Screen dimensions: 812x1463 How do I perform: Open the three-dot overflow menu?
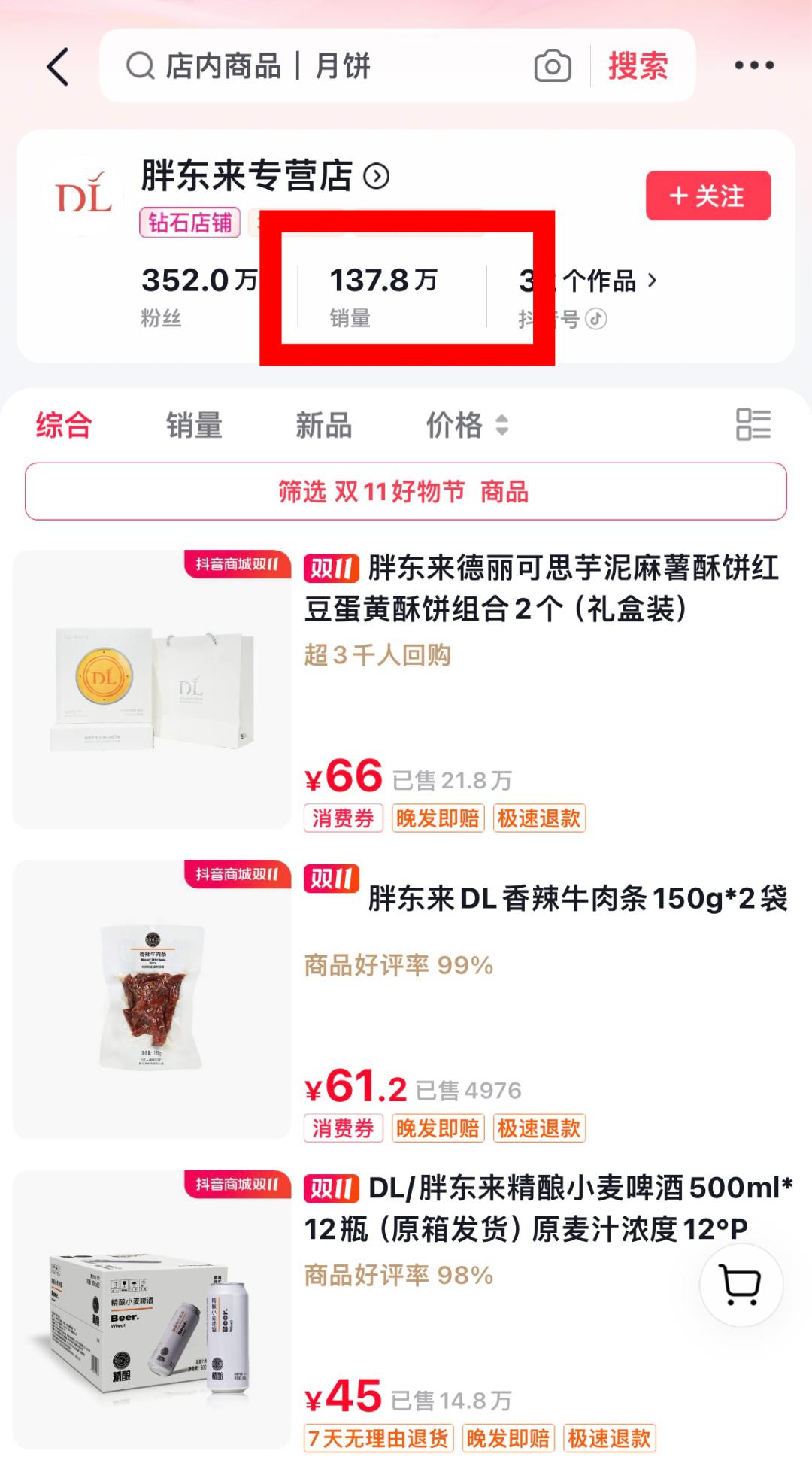(x=753, y=66)
